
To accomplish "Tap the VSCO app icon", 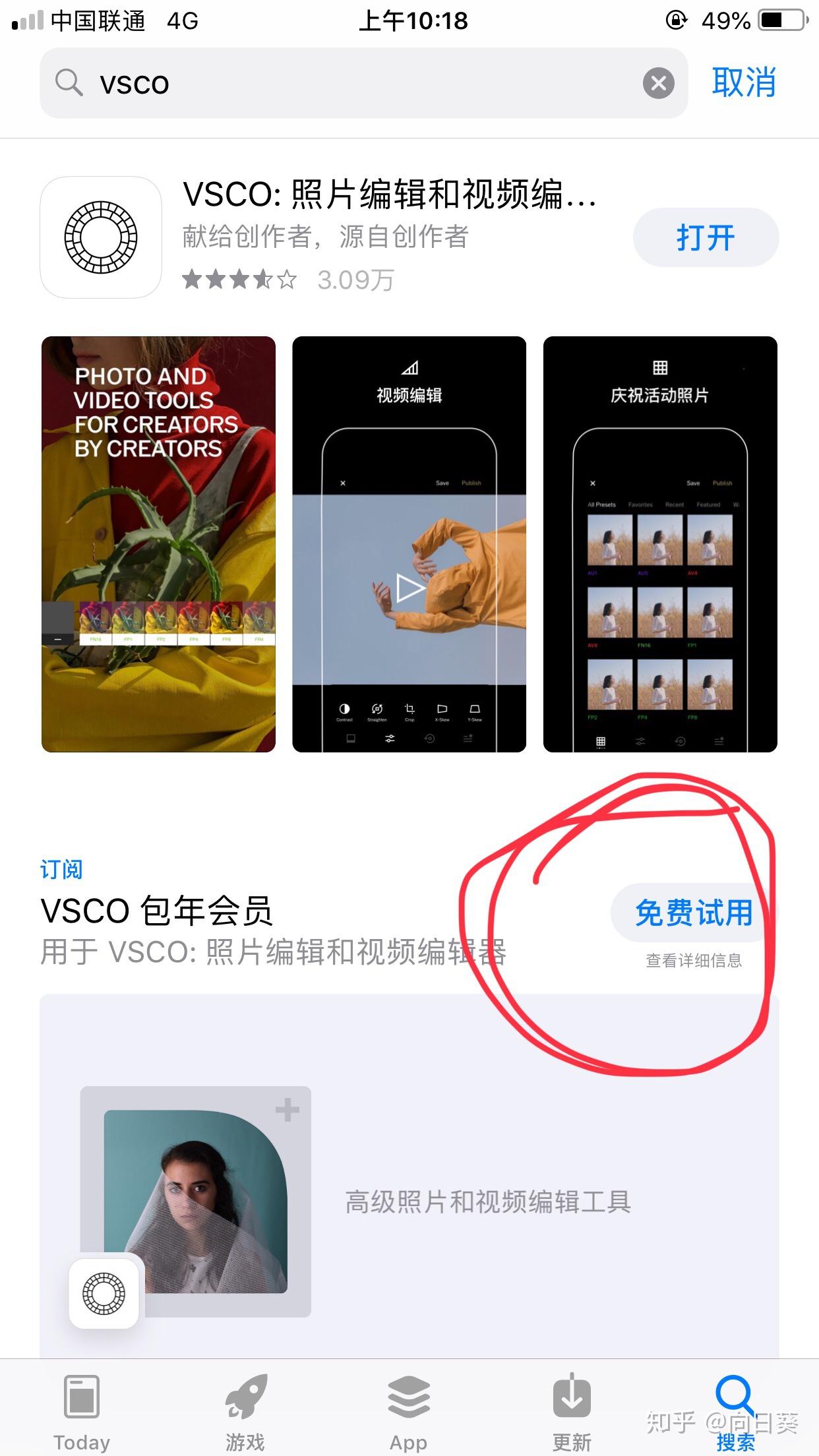I will [x=100, y=237].
